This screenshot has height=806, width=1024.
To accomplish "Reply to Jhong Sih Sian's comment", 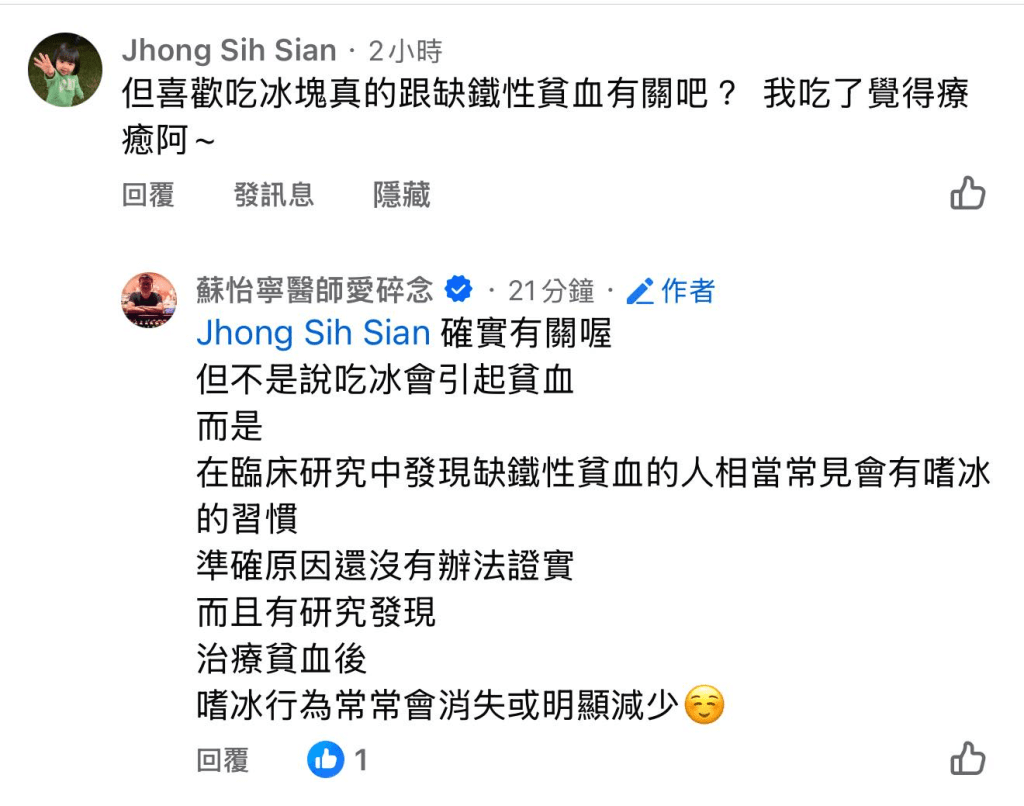I will (x=148, y=195).
